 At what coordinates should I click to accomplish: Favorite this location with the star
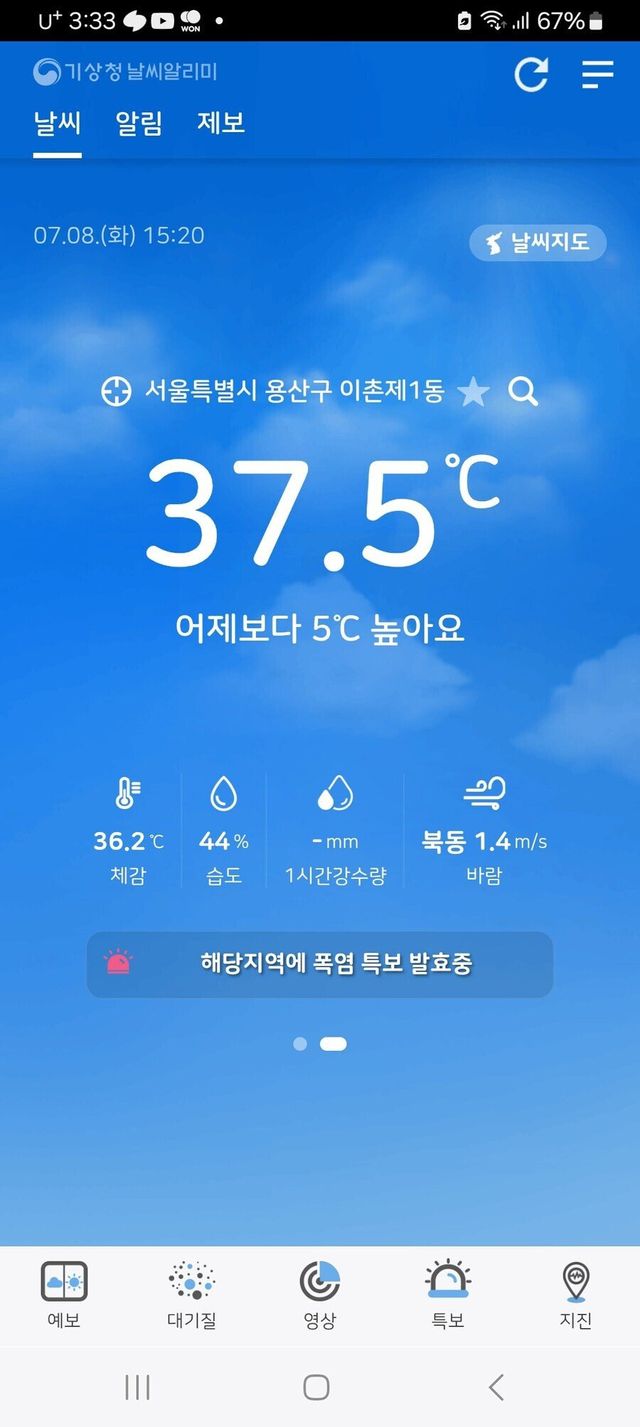point(473,392)
